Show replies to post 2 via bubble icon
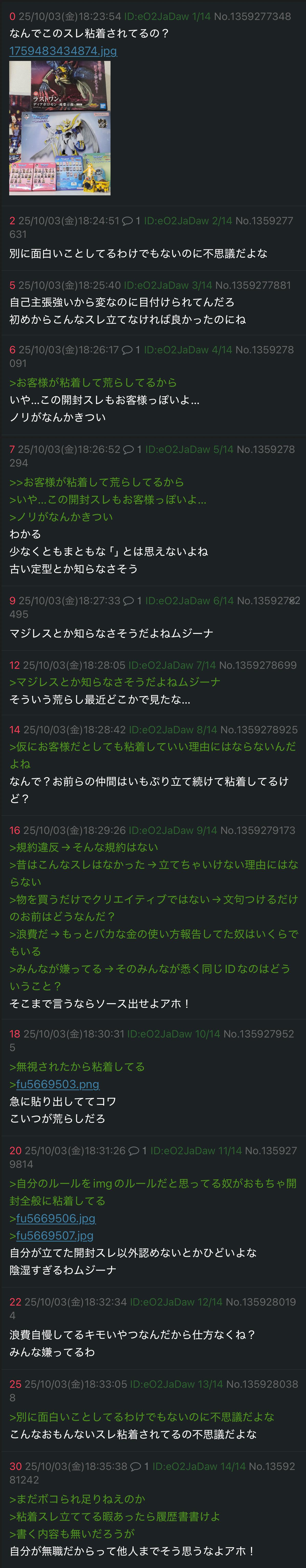 pos(127,221)
